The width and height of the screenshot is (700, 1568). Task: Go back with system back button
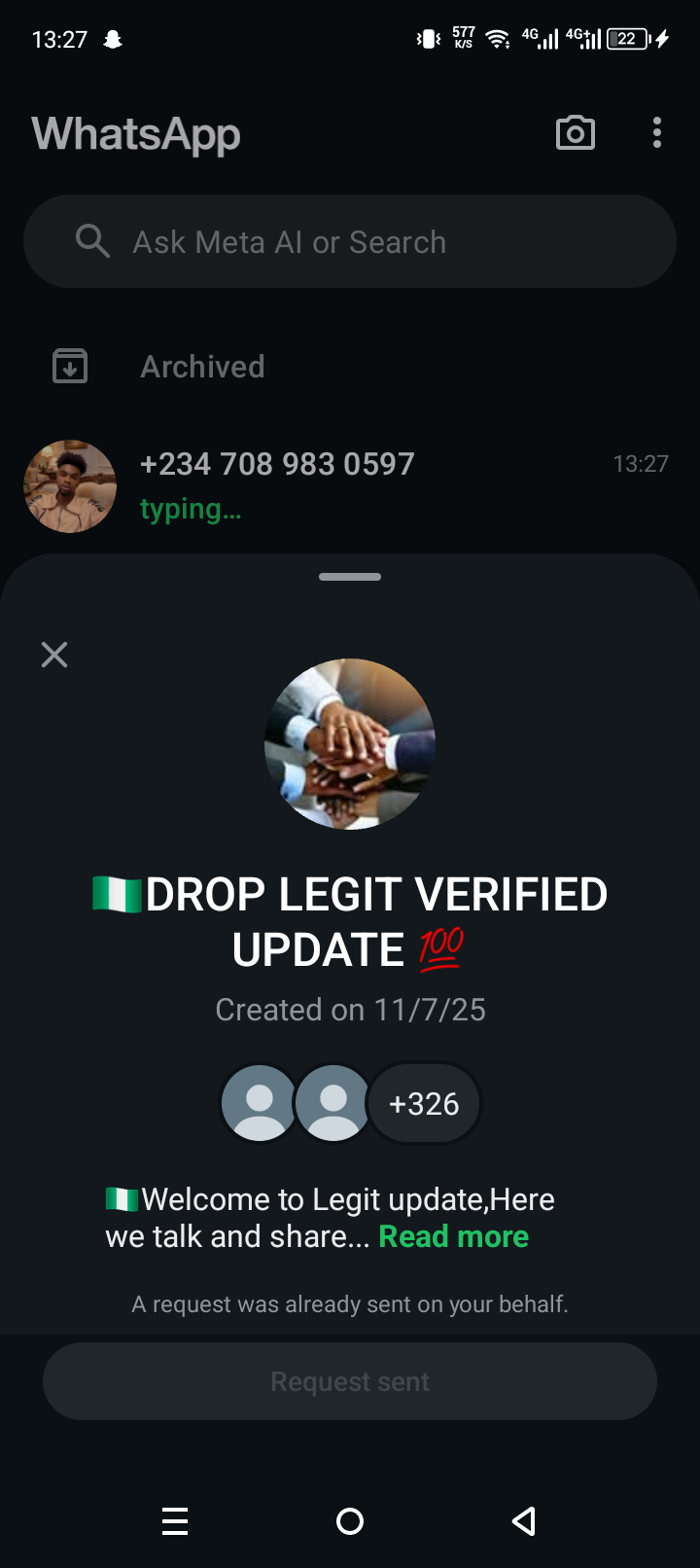click(x=524, y=1520)
